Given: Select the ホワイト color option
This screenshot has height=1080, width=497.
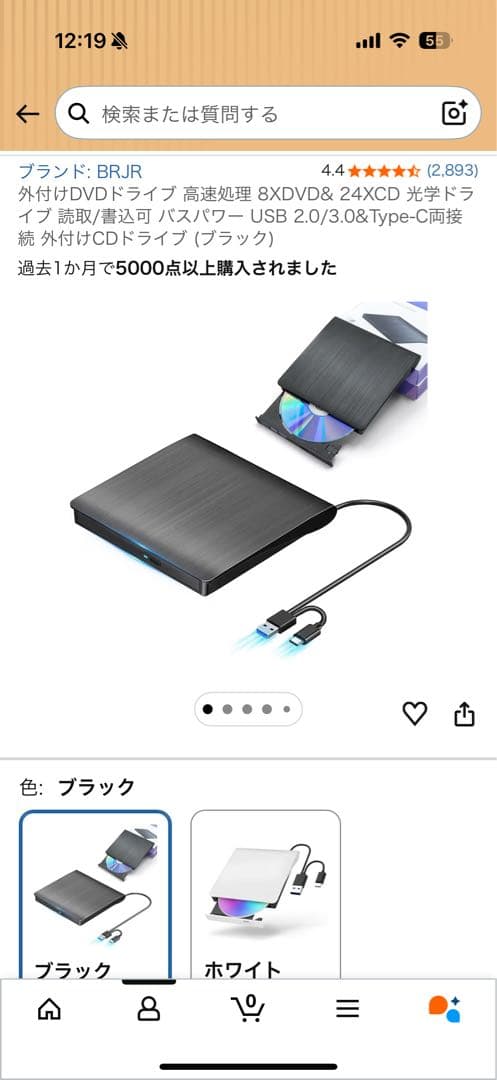Looking at the screenshot, I should tap(266, 894).
